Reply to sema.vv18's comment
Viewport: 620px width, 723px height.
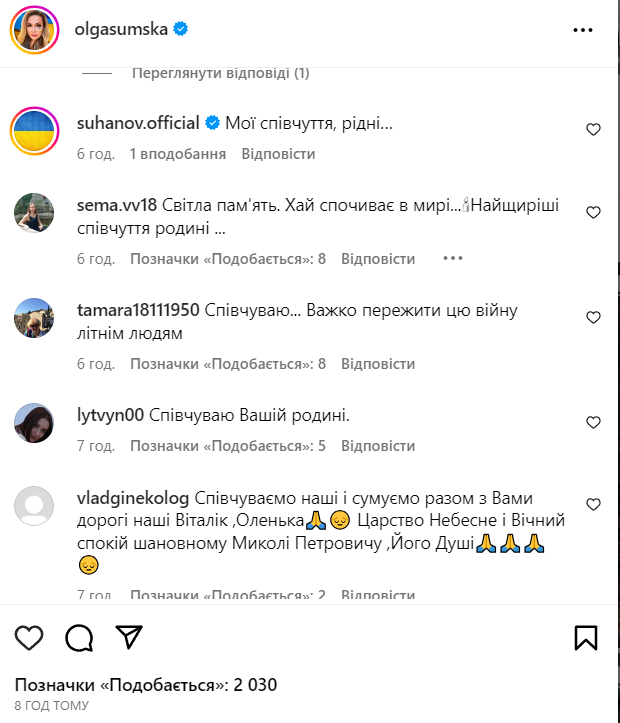point(377,259)
